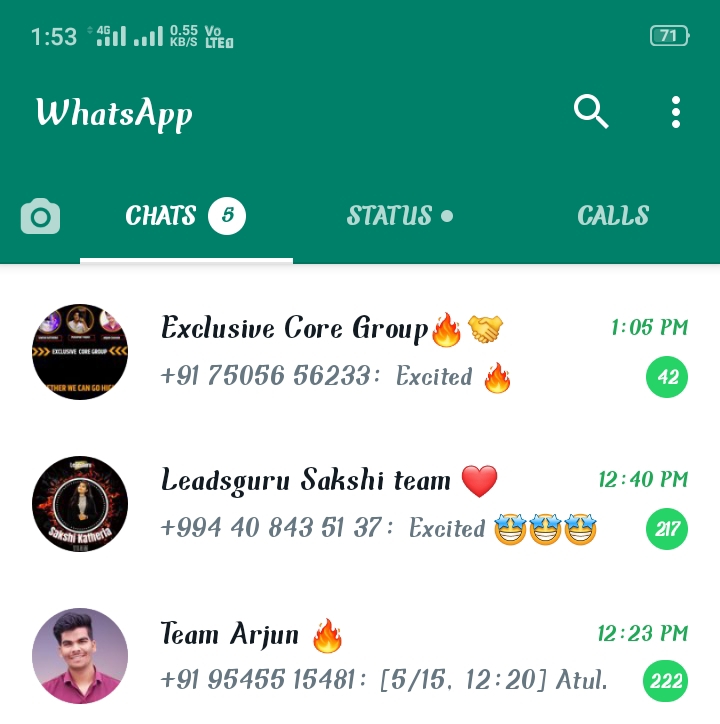720x724 pixels.
Task: Open the camera tab
Action: click(x=40, y=216)
